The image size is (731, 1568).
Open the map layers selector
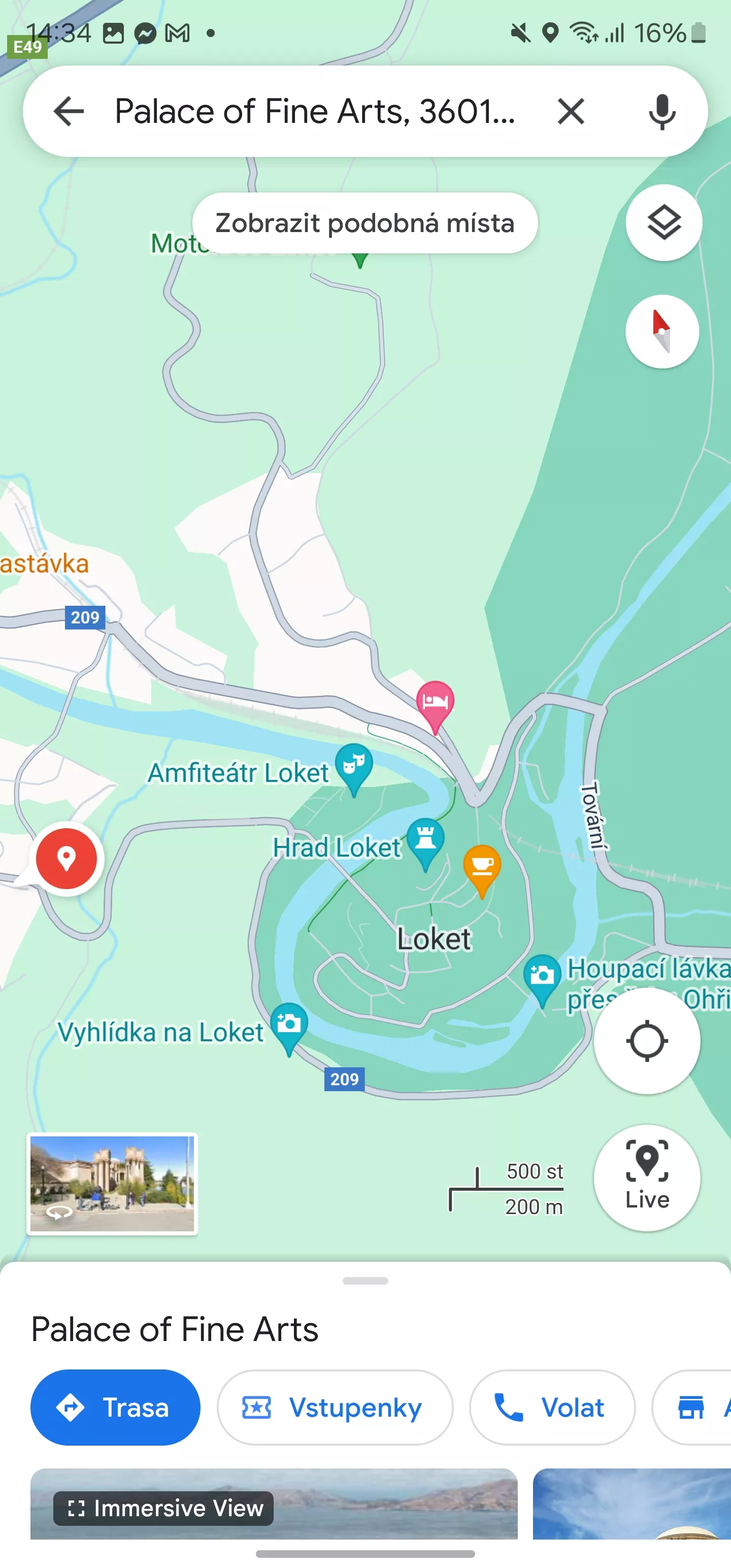point(663,223)
